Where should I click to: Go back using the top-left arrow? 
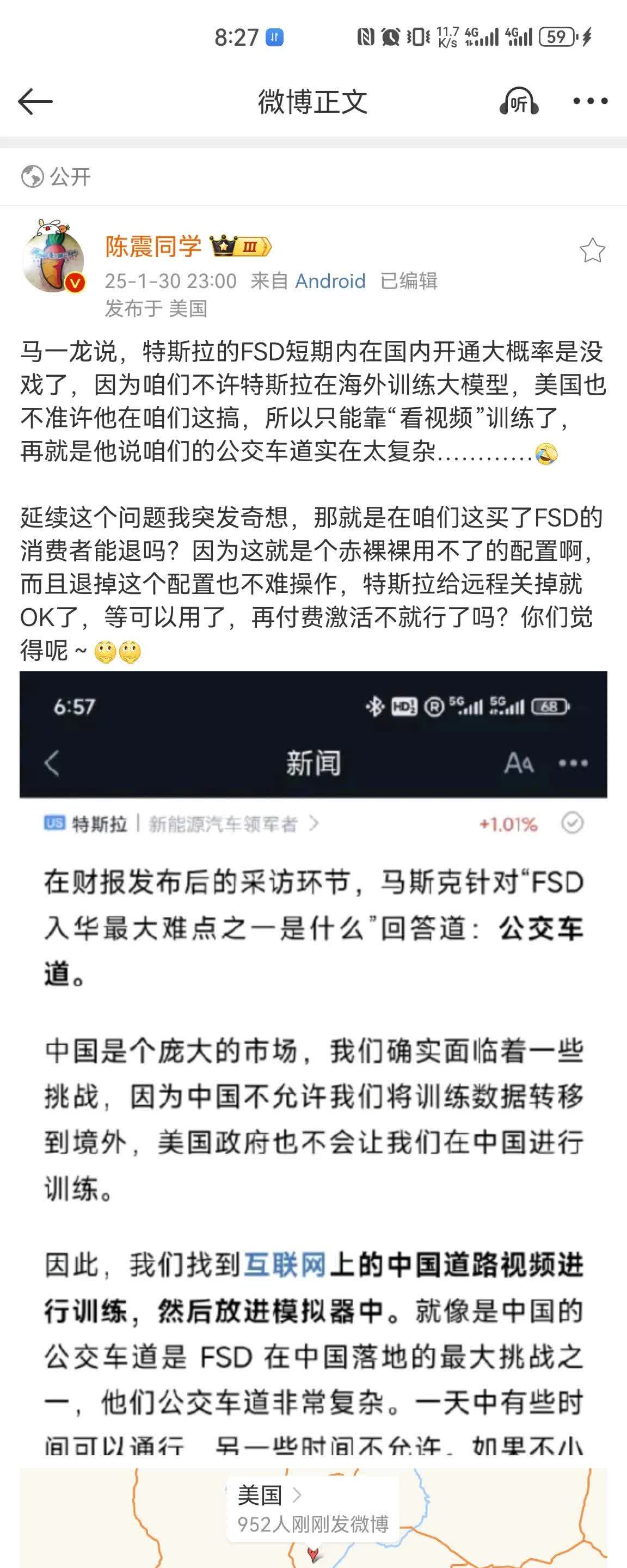[35, 101]
